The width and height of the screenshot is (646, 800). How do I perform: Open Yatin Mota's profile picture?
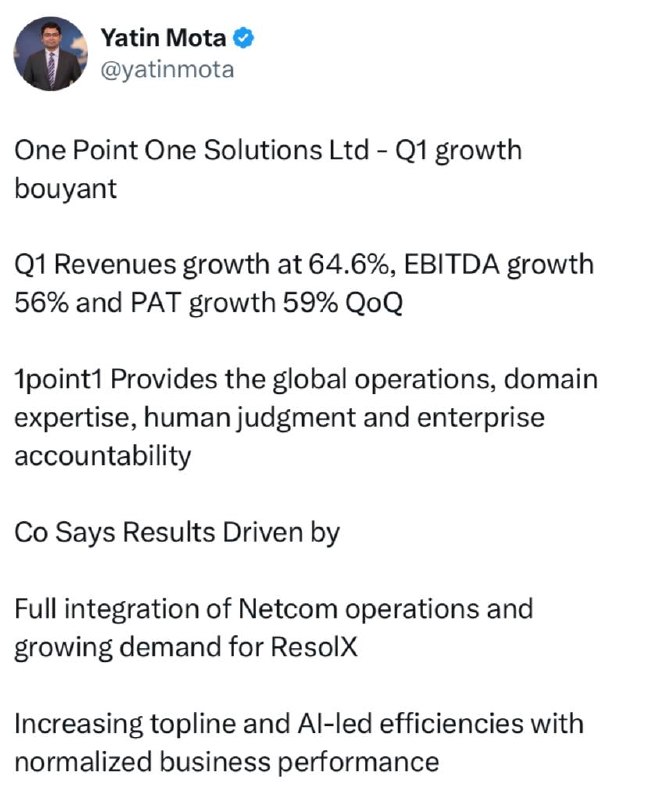point(51,54)
